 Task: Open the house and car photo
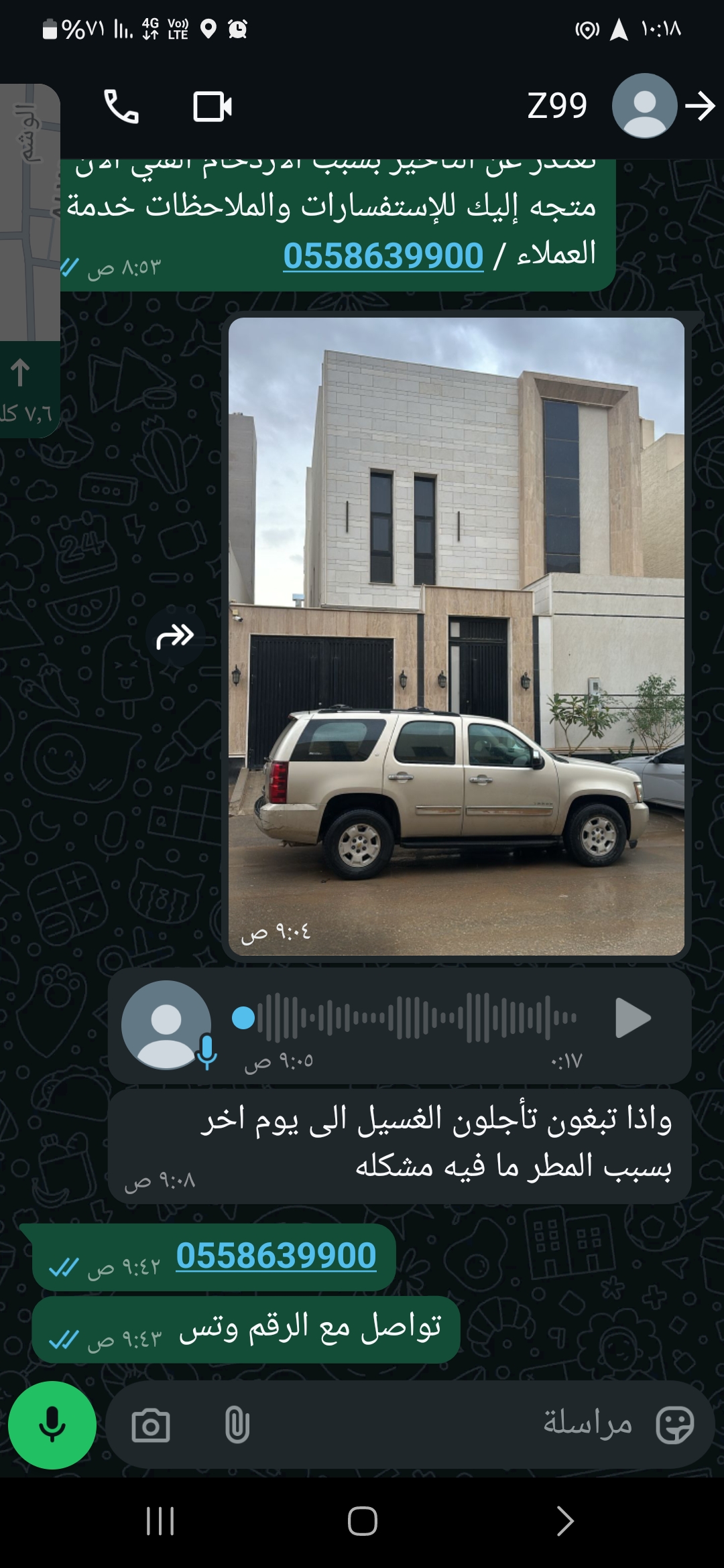click(x=457, y=636)
